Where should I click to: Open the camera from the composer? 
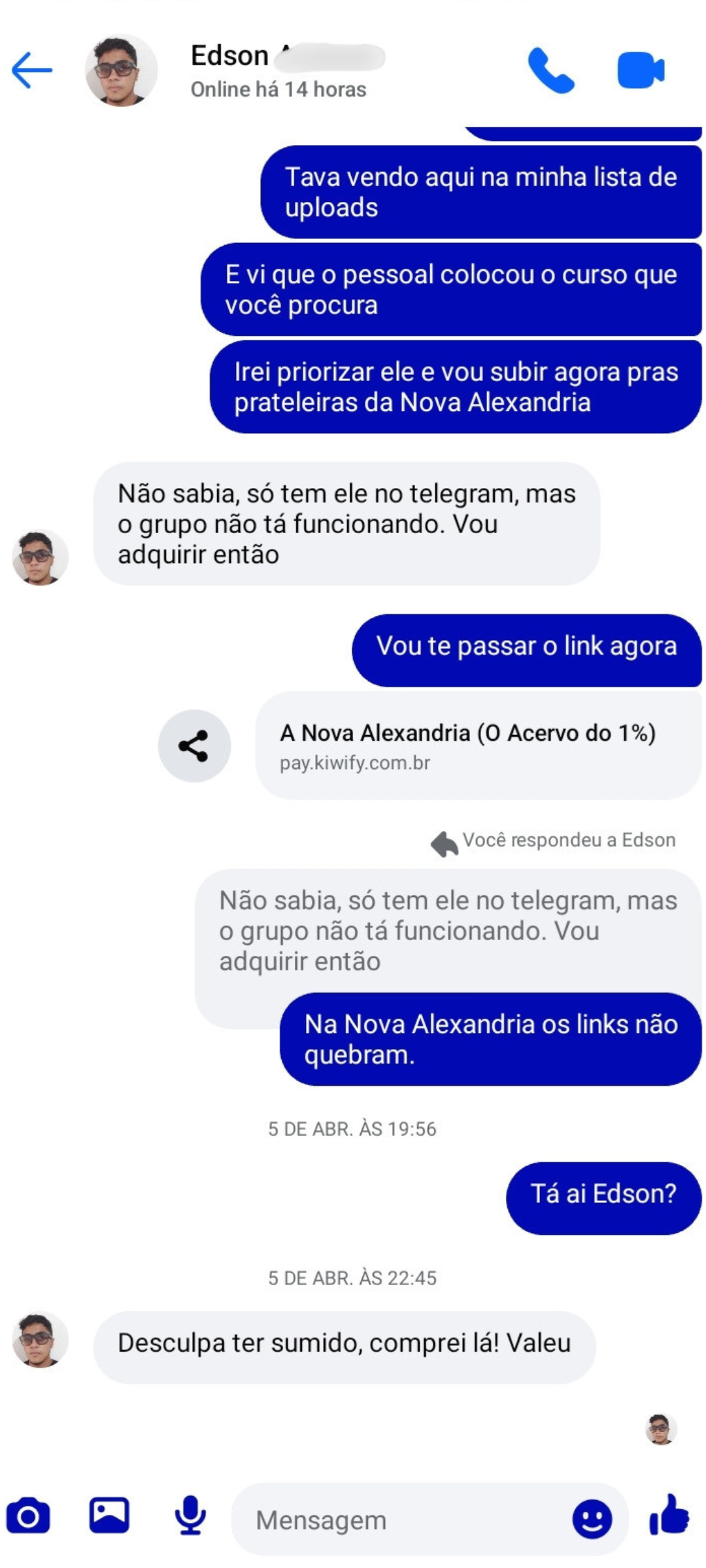(x=28, y=1516)
